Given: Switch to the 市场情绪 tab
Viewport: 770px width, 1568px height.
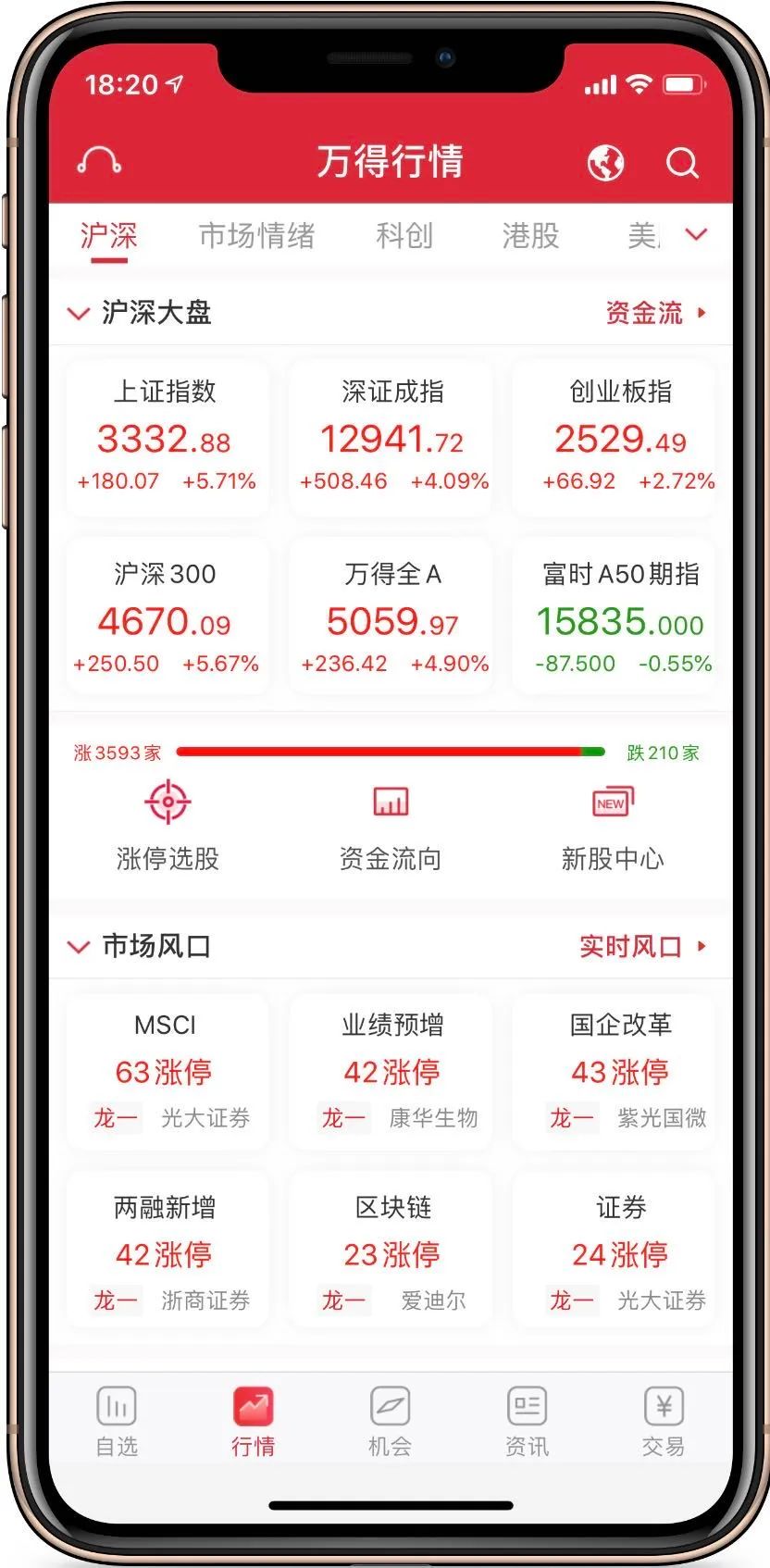Looking at the screenshot, I should 256,235.
